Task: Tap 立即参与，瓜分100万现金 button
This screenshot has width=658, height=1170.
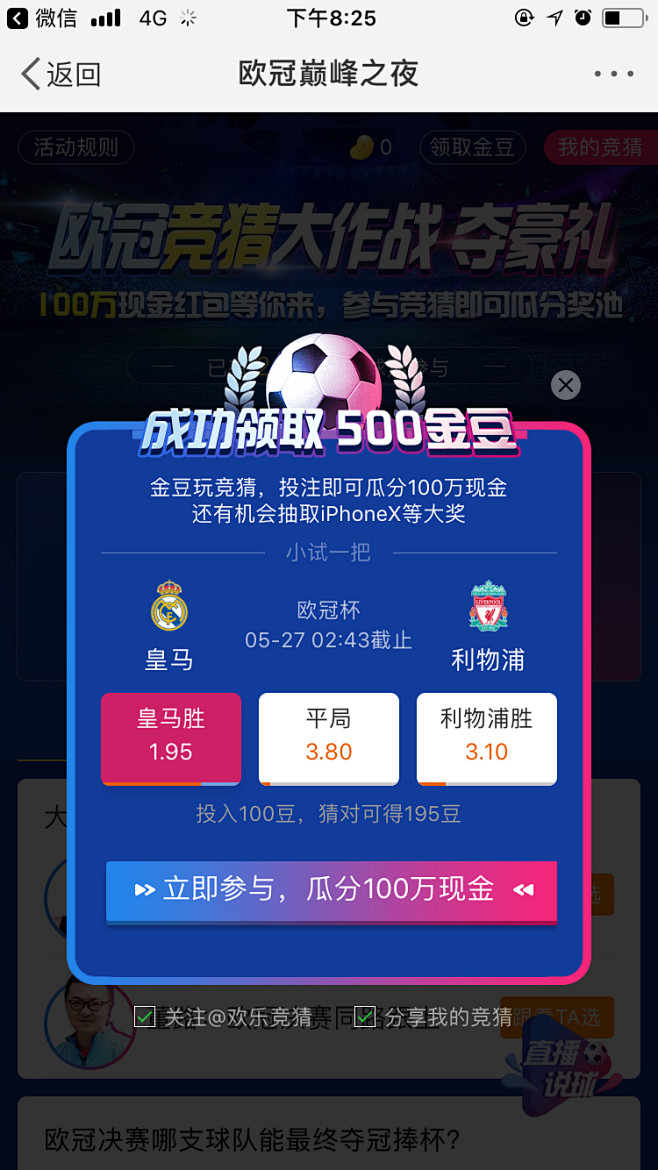Action: click(331, 890)
